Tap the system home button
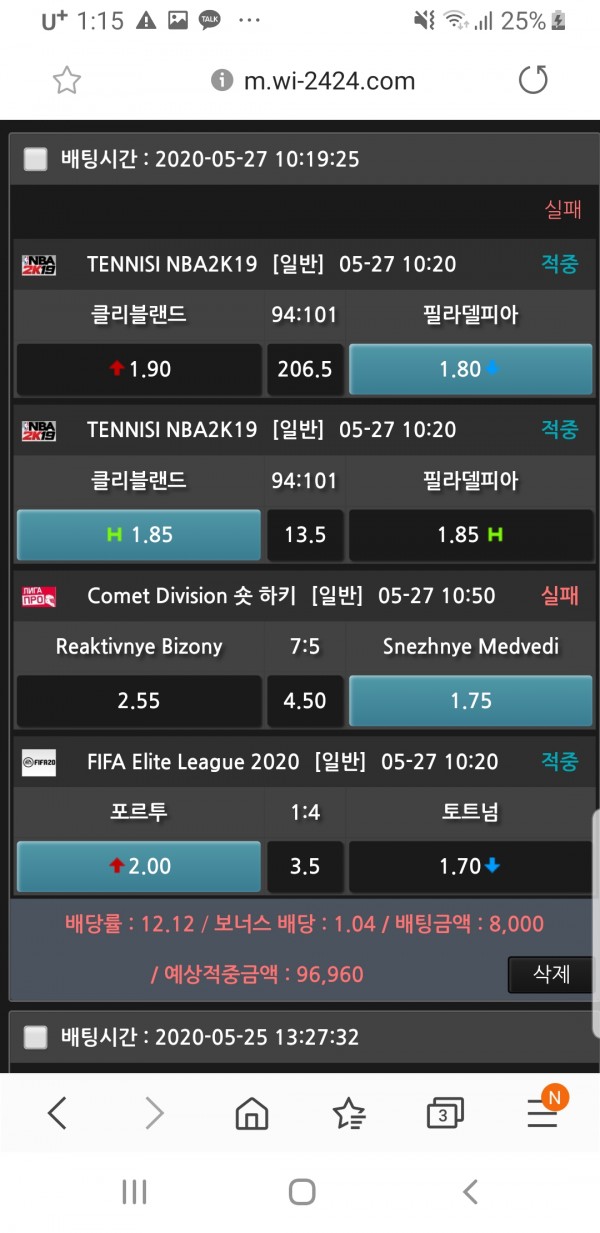The width and height of the screenshot is (600, 1233). coord(301,1191)
